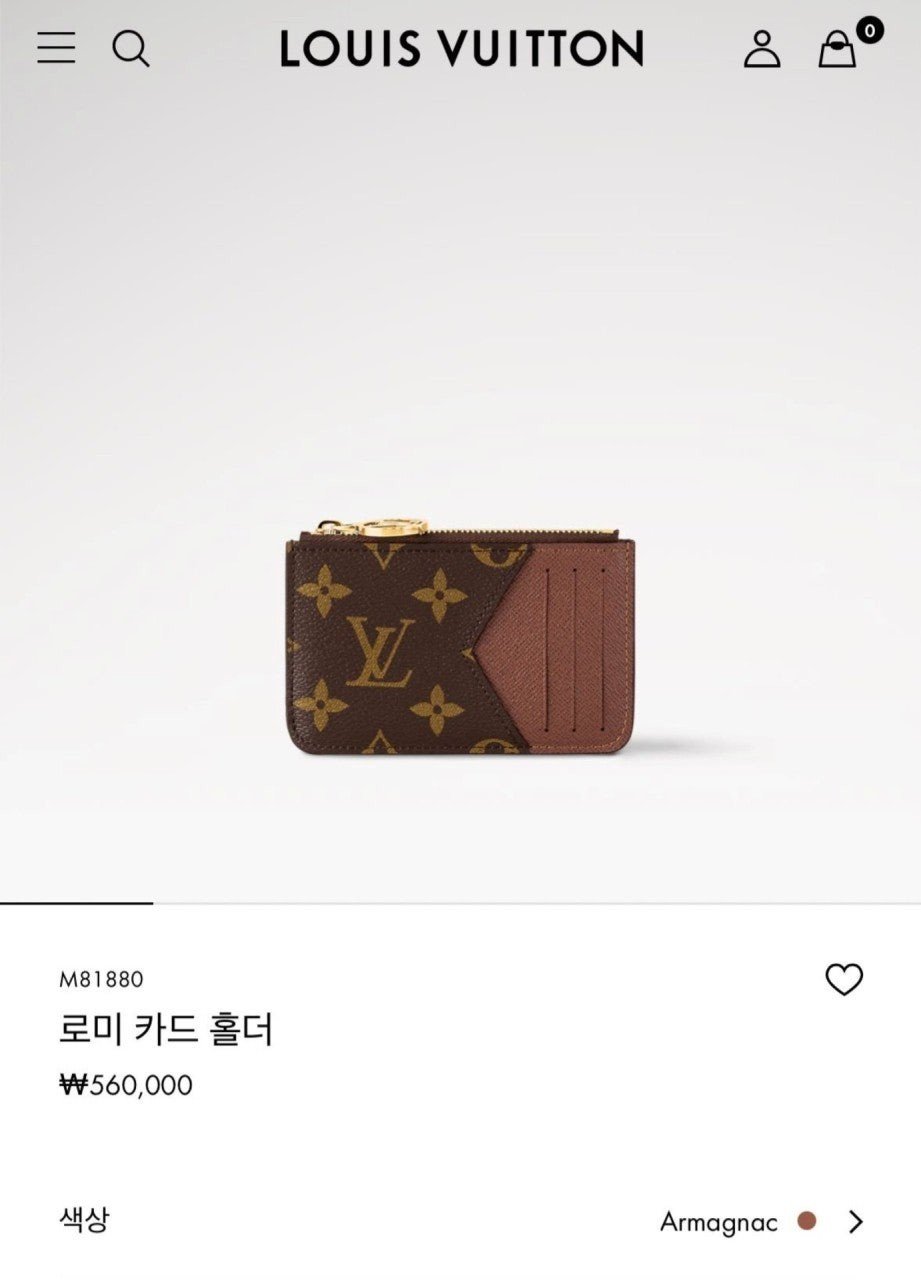Open the search icon

click(130, 47)
